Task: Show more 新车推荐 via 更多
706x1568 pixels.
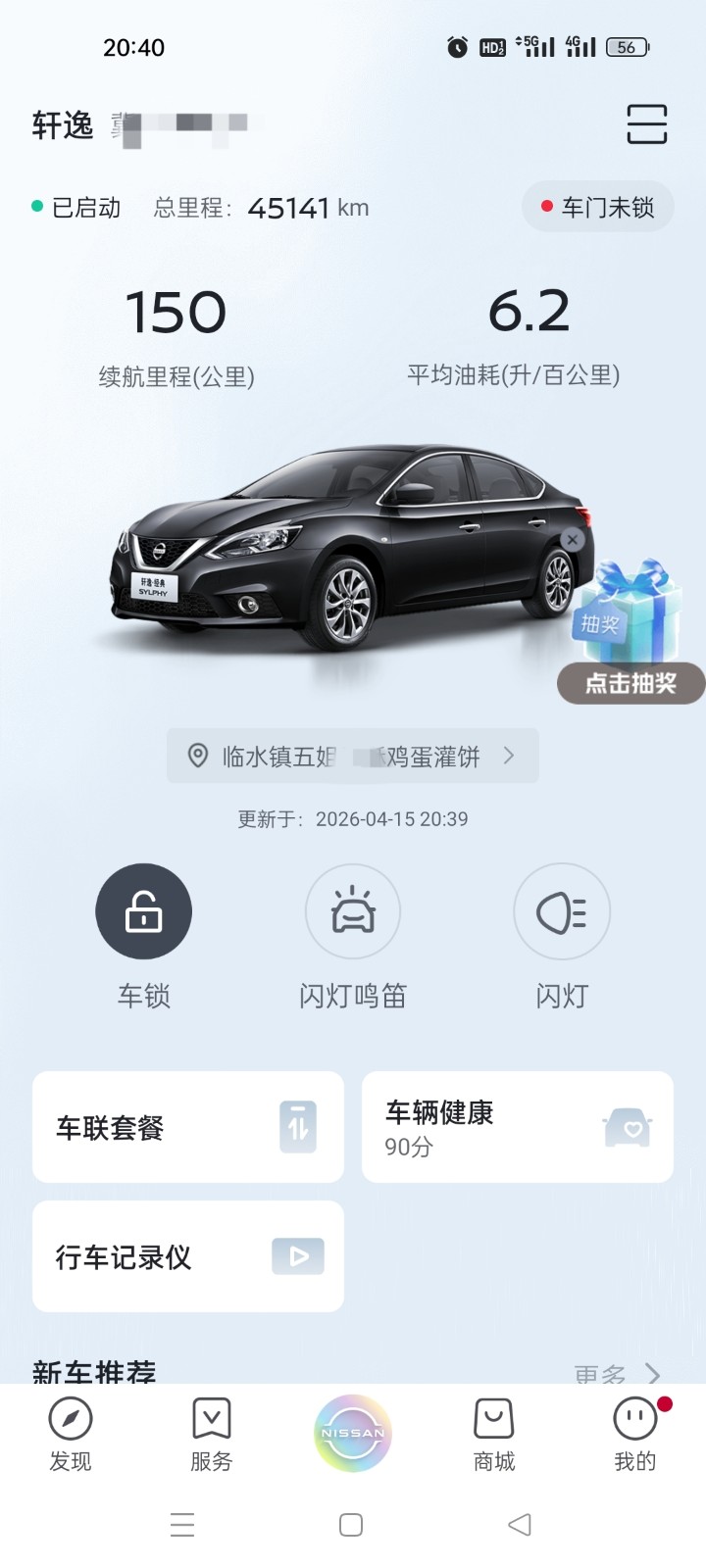Action: point(614,1374)
